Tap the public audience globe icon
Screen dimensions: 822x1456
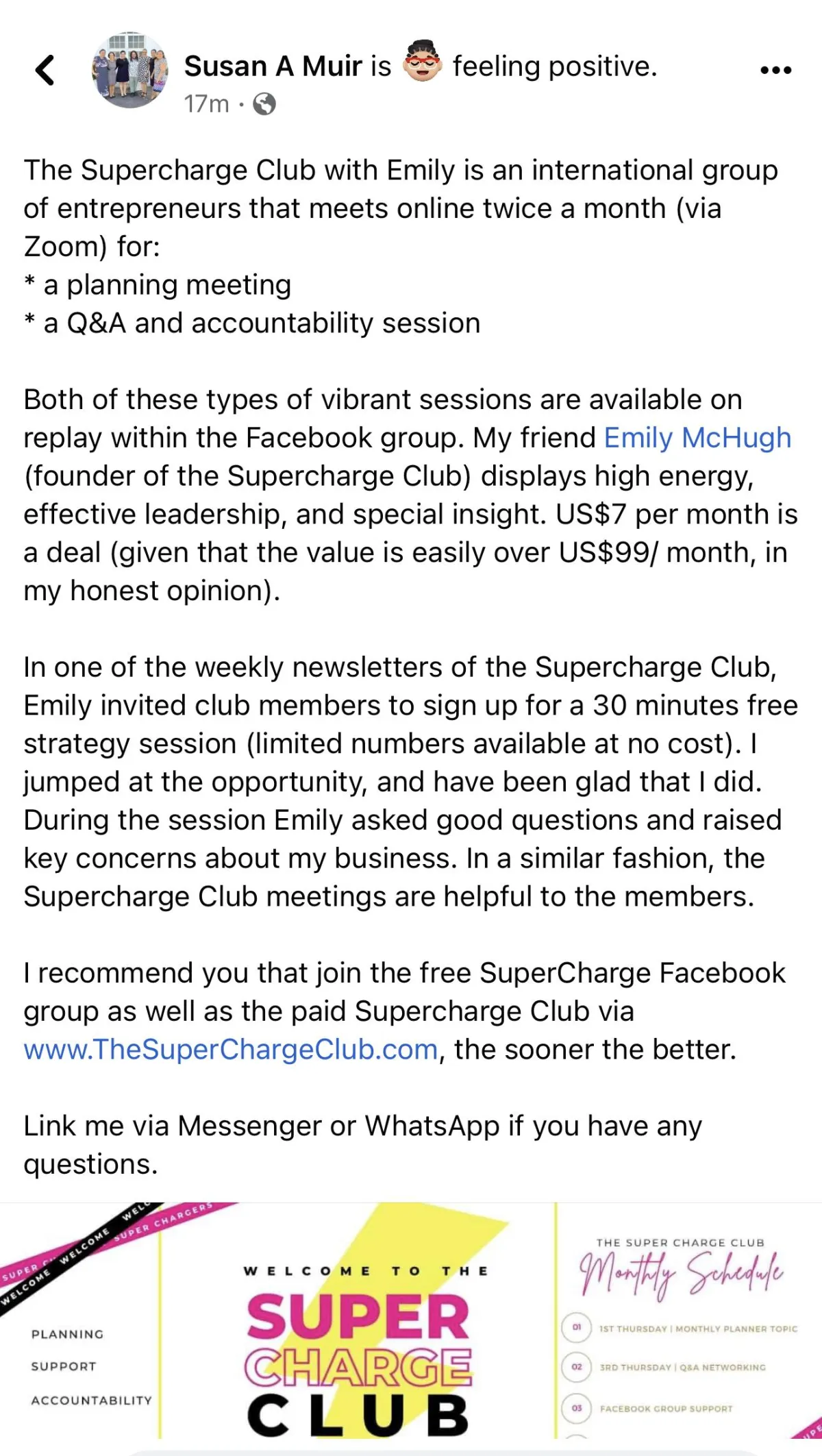[x=264, y=104]
